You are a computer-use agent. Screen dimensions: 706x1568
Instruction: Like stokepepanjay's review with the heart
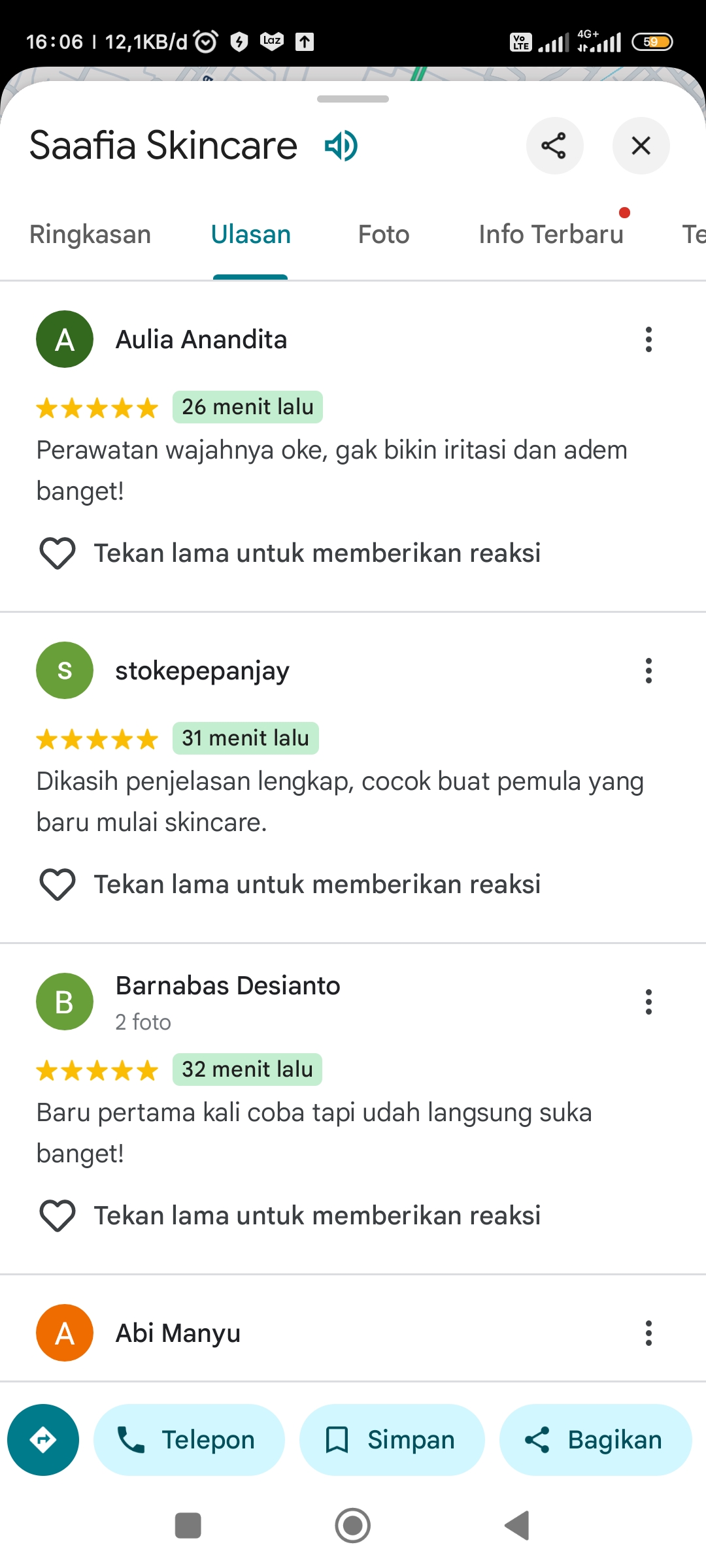[58, 885]
